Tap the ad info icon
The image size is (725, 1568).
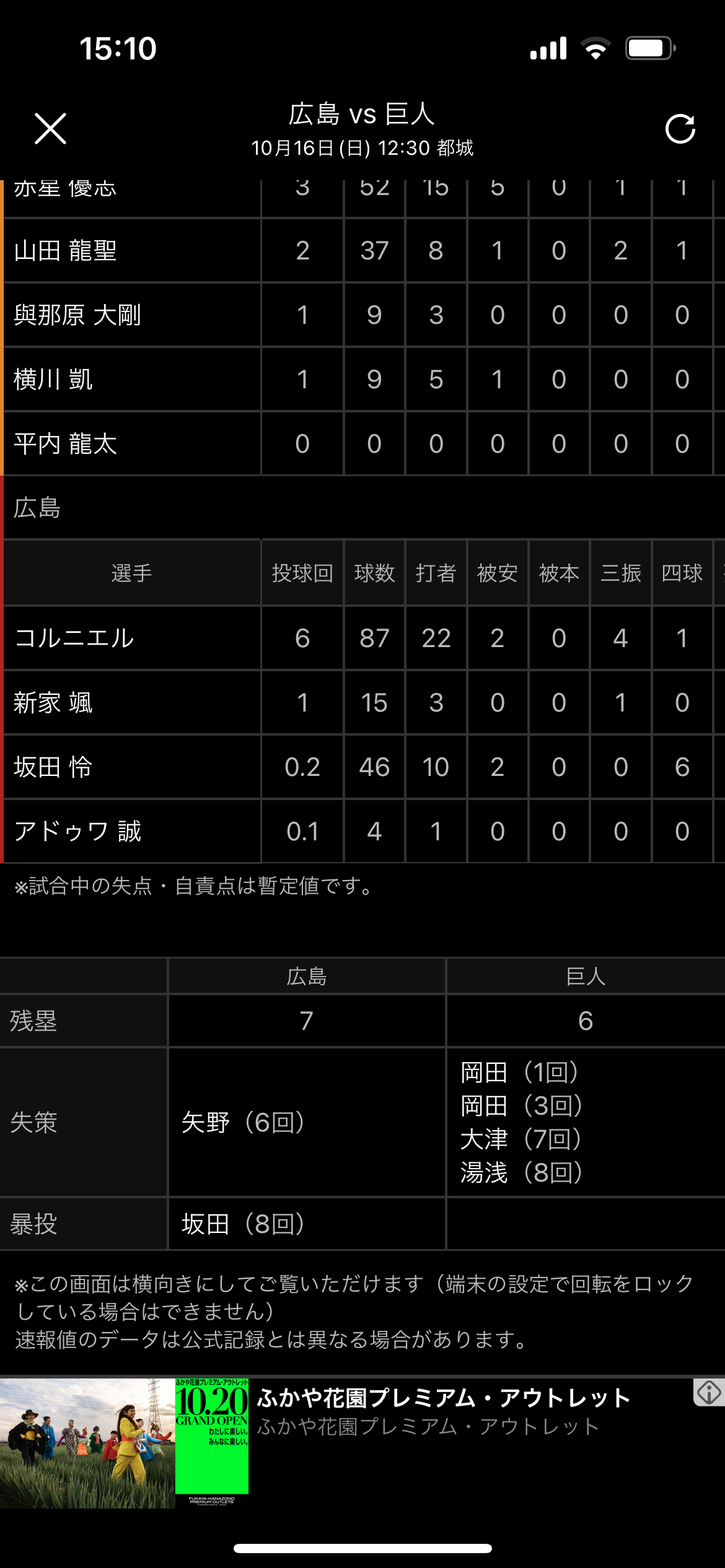[708, 1392]
